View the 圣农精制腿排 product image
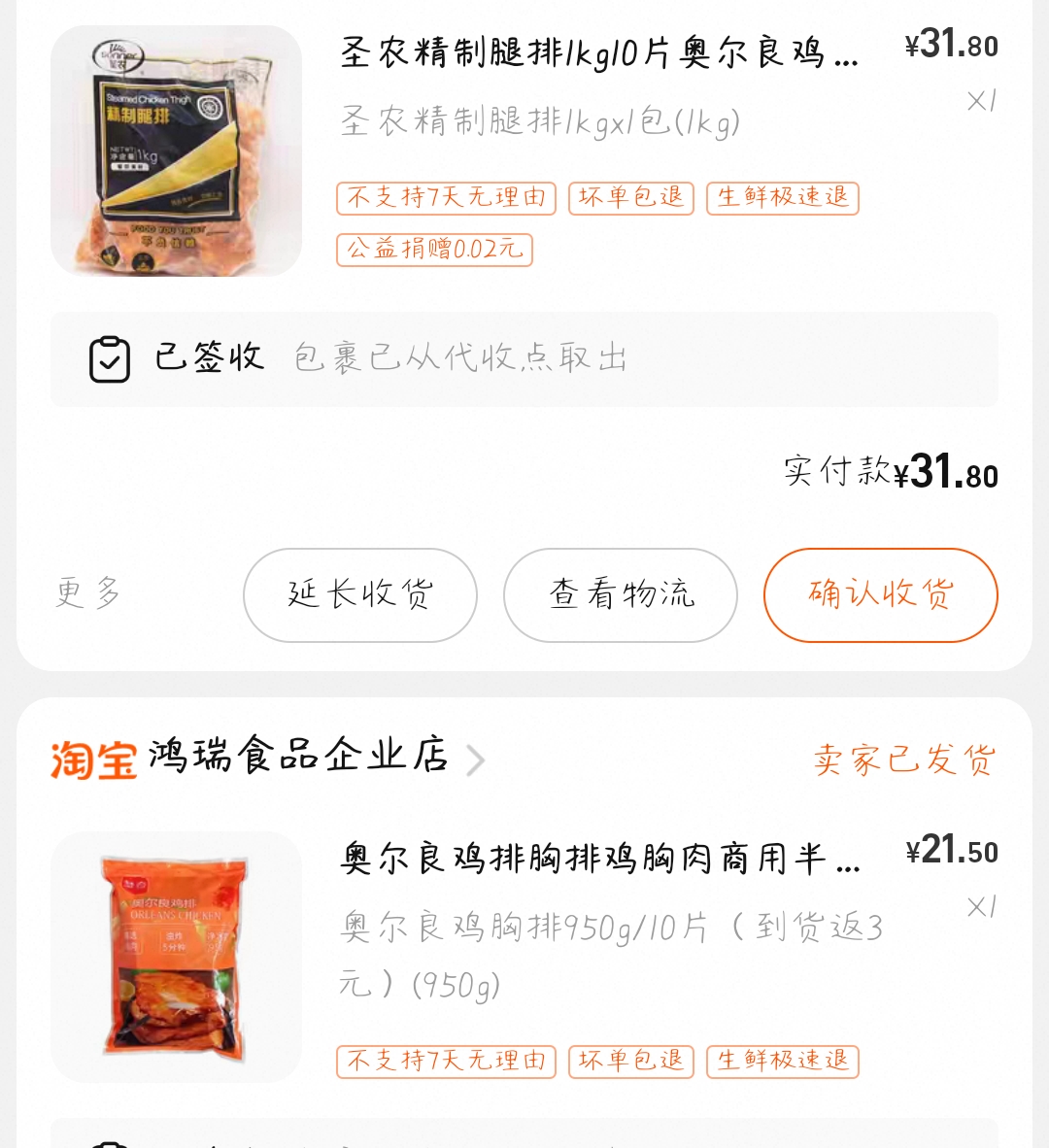Screen dimensions: 1049x1148 pos(177,152)
